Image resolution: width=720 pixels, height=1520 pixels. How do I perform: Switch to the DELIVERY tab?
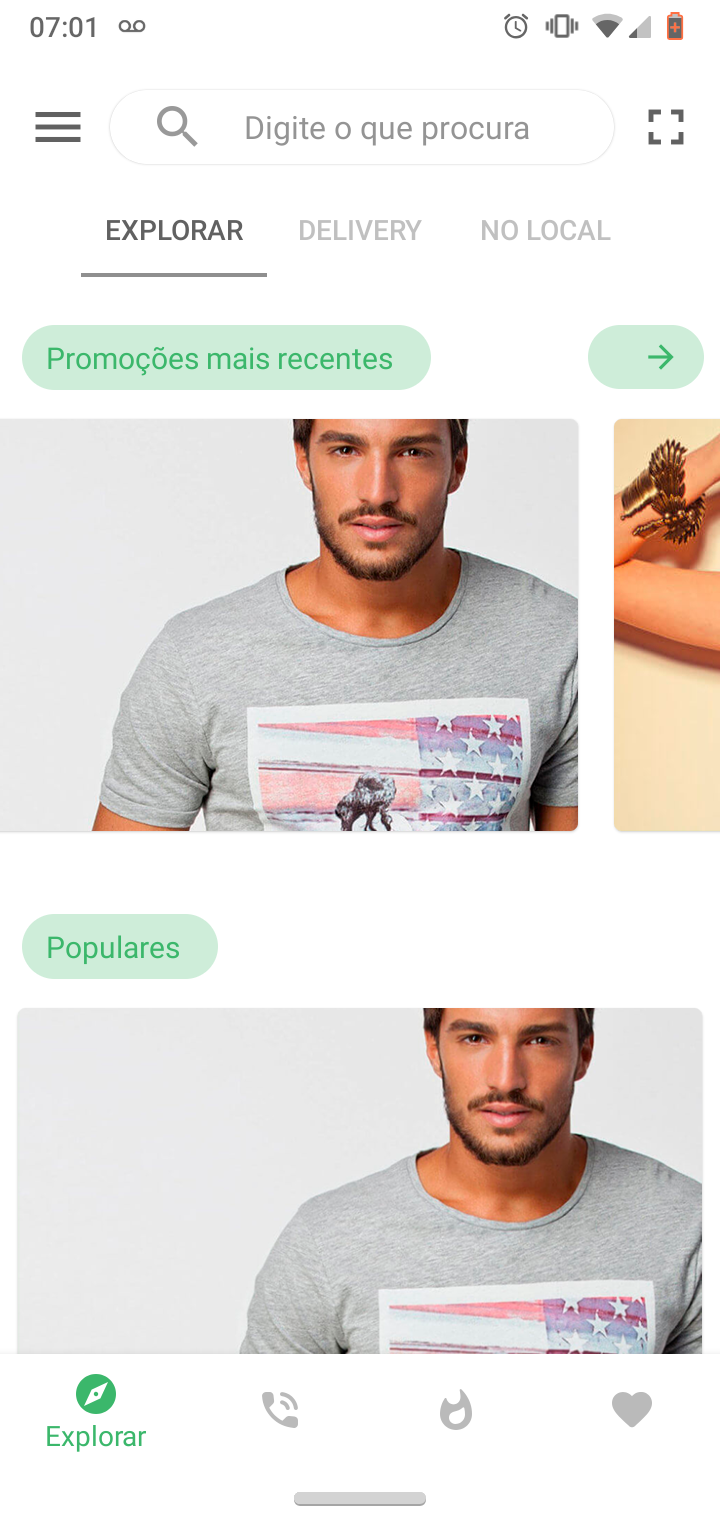click(x=360, y=230)
